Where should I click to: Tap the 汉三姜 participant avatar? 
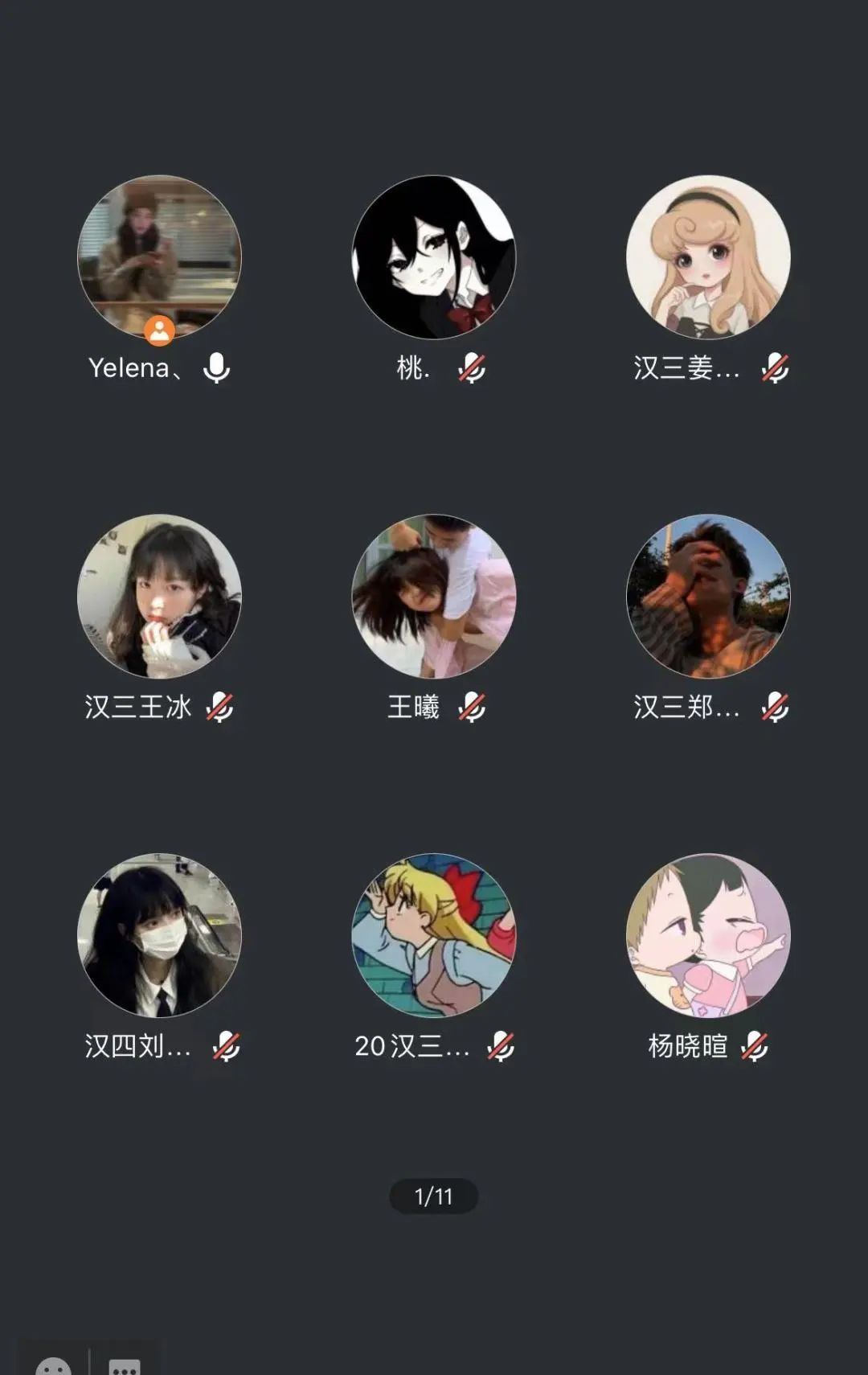pyautogui.click(x=708, y=257)
